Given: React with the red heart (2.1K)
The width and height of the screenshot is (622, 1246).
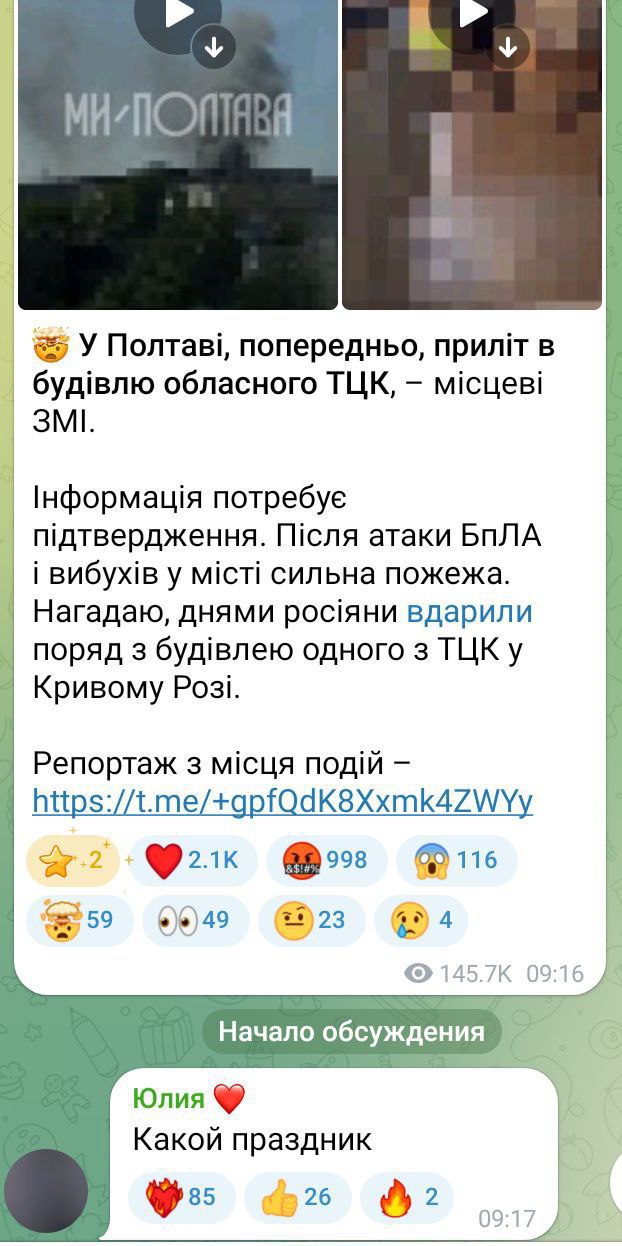Looking at the screenshot, I should [193, 861].
